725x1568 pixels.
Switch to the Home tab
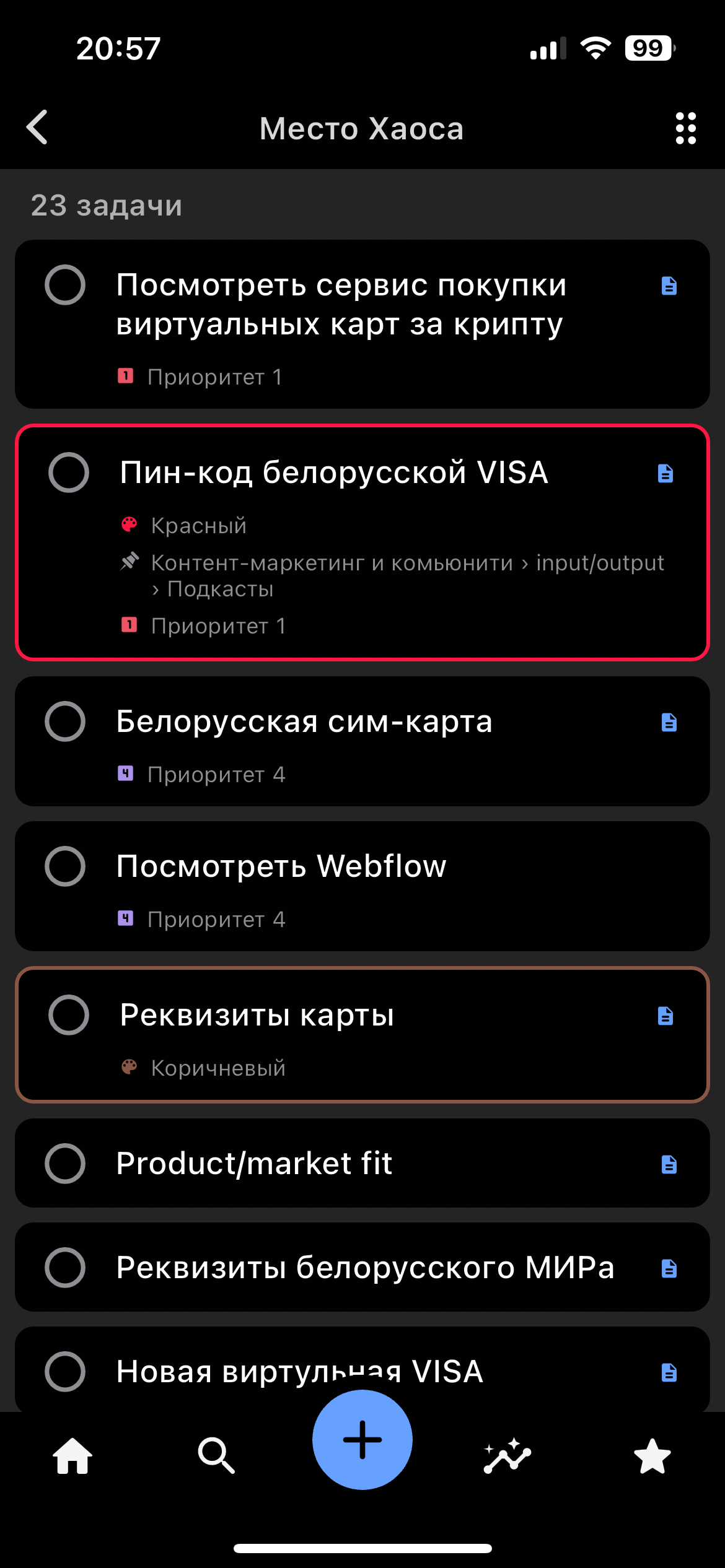point(72,1456)
